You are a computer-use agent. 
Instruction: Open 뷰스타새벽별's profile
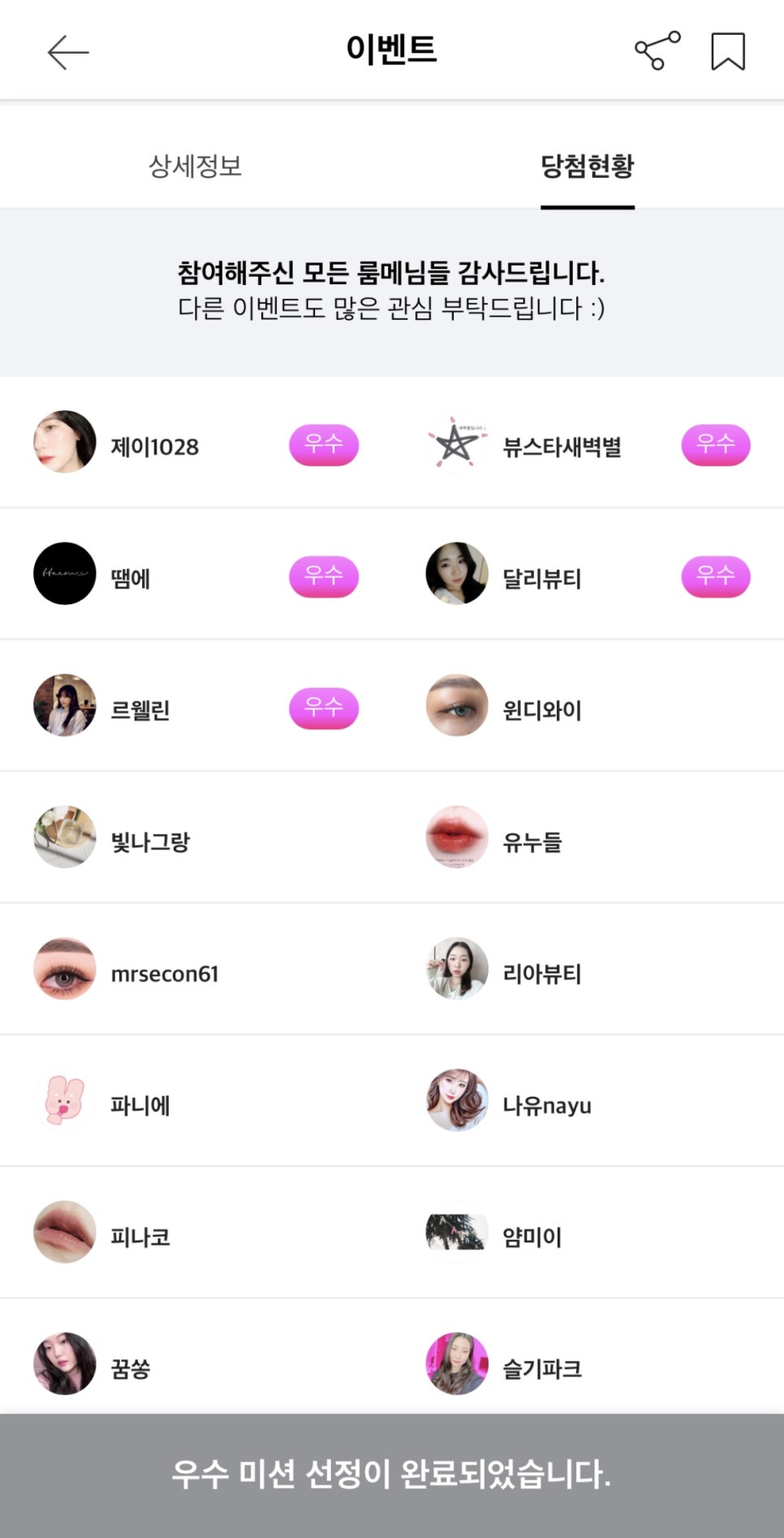(561, 447)
